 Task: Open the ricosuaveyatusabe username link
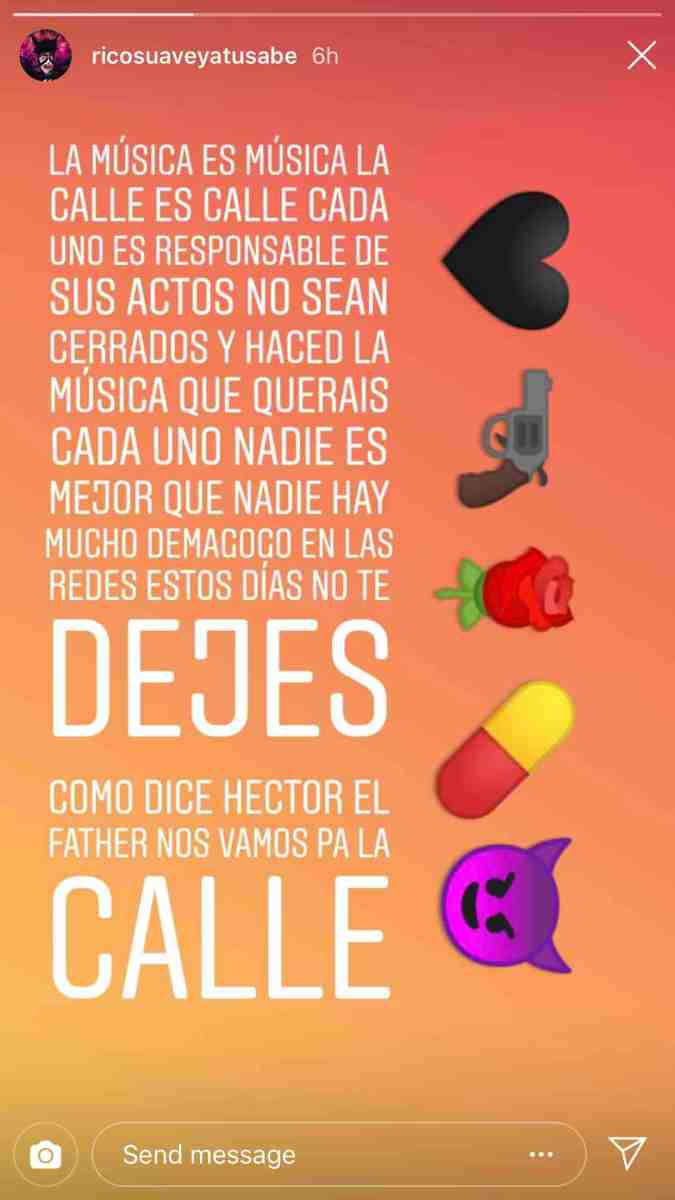point(193,56)
